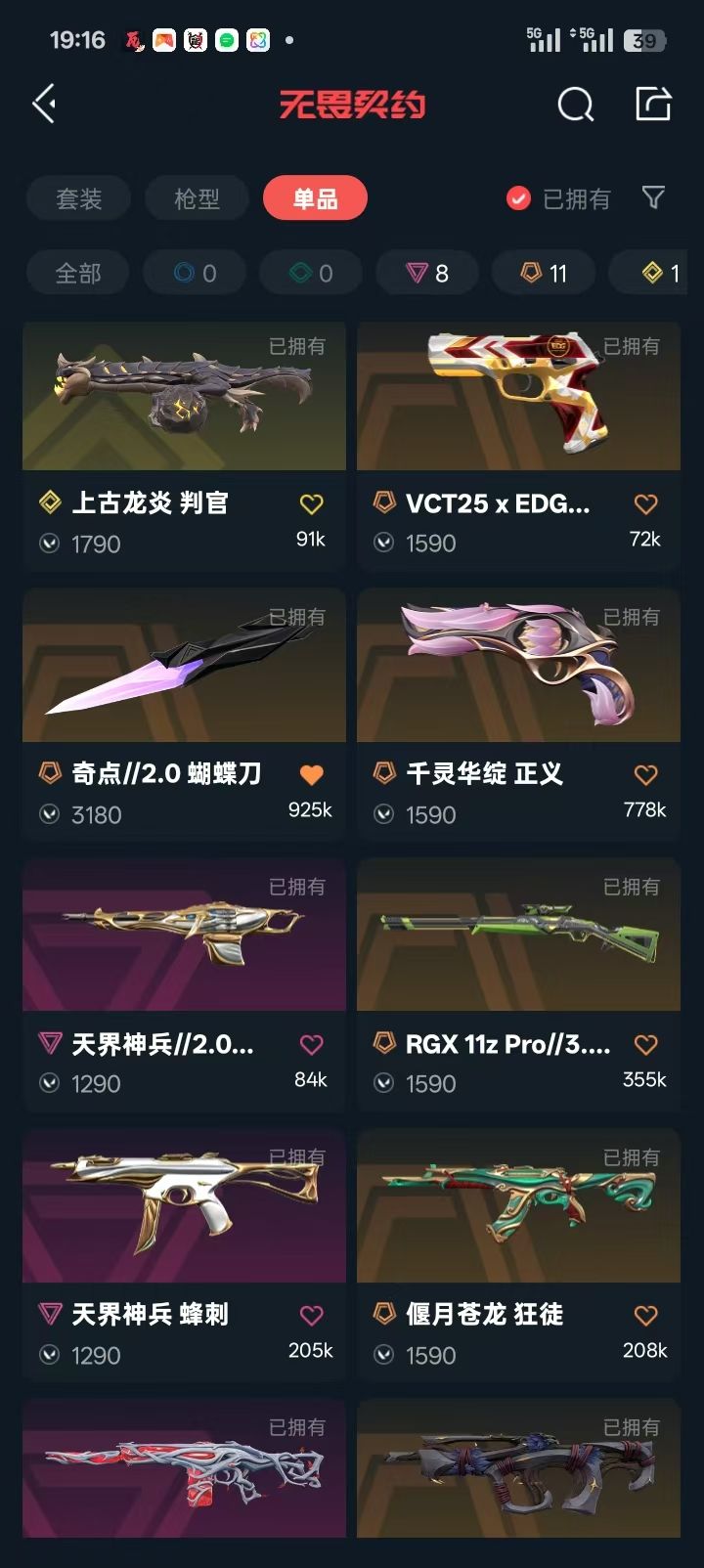Favorite the VCT25 x EDG skin
Screen dimensions: 704x1568
coord(645,504)
